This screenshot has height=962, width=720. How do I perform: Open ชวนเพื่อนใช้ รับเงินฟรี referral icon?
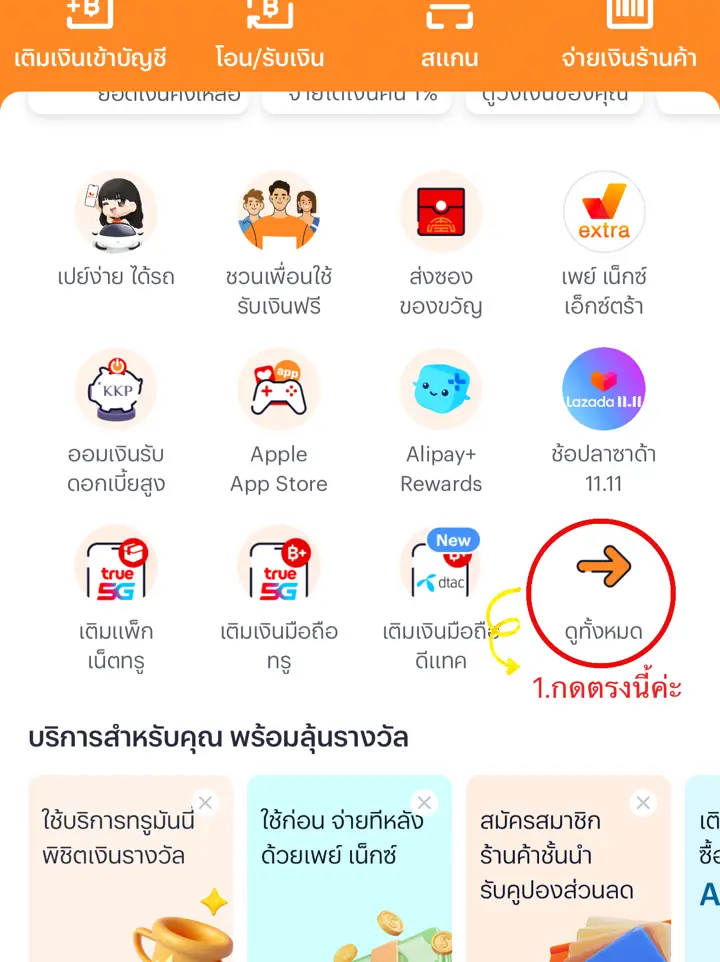[x=279, y=213]
